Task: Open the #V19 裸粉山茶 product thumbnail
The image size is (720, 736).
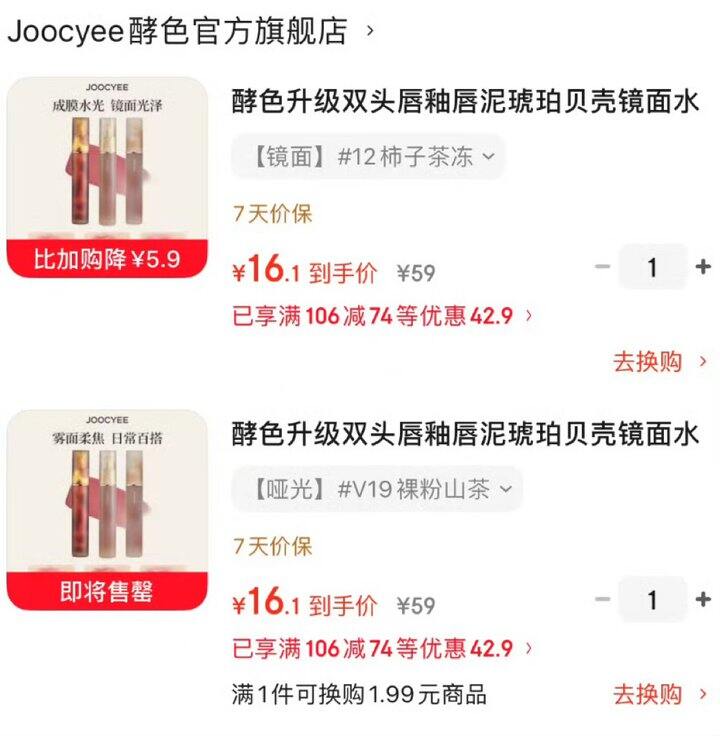Action: (x=107, y=510)
